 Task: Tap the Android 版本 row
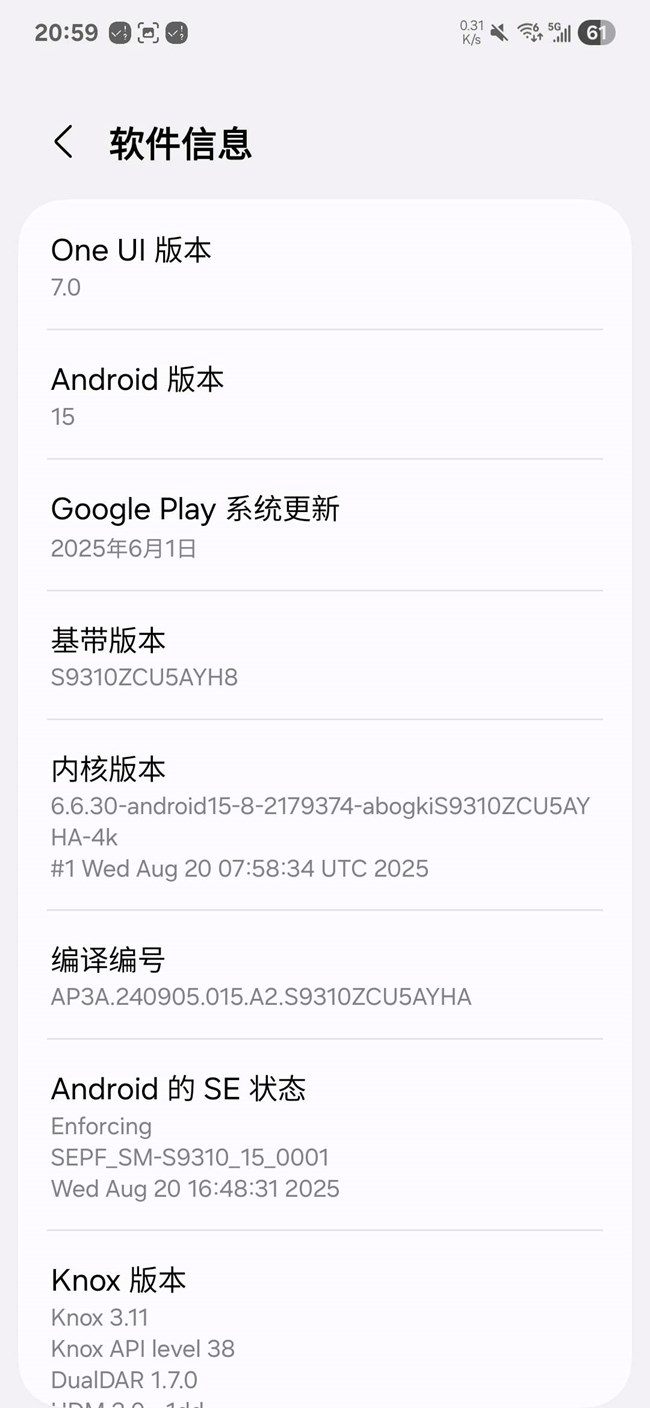[324, 396]
